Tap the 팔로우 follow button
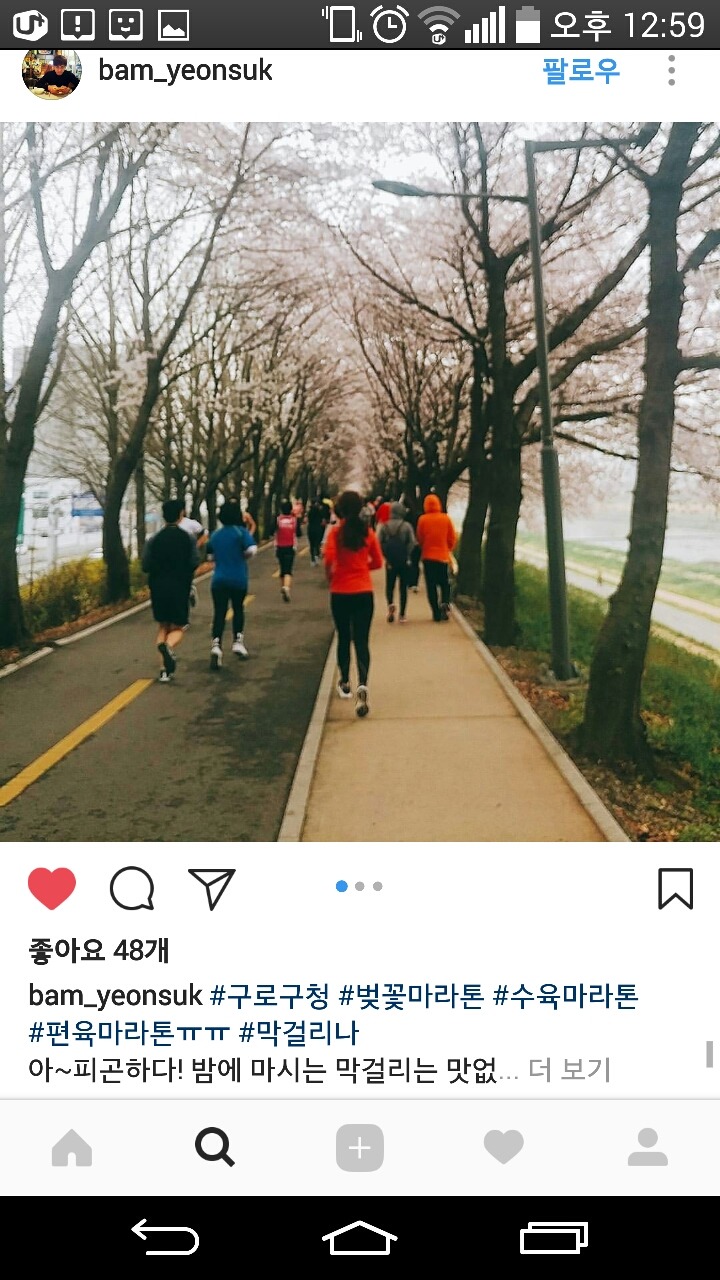This screenshot has height=1280, width=720. tap(581, 71)
